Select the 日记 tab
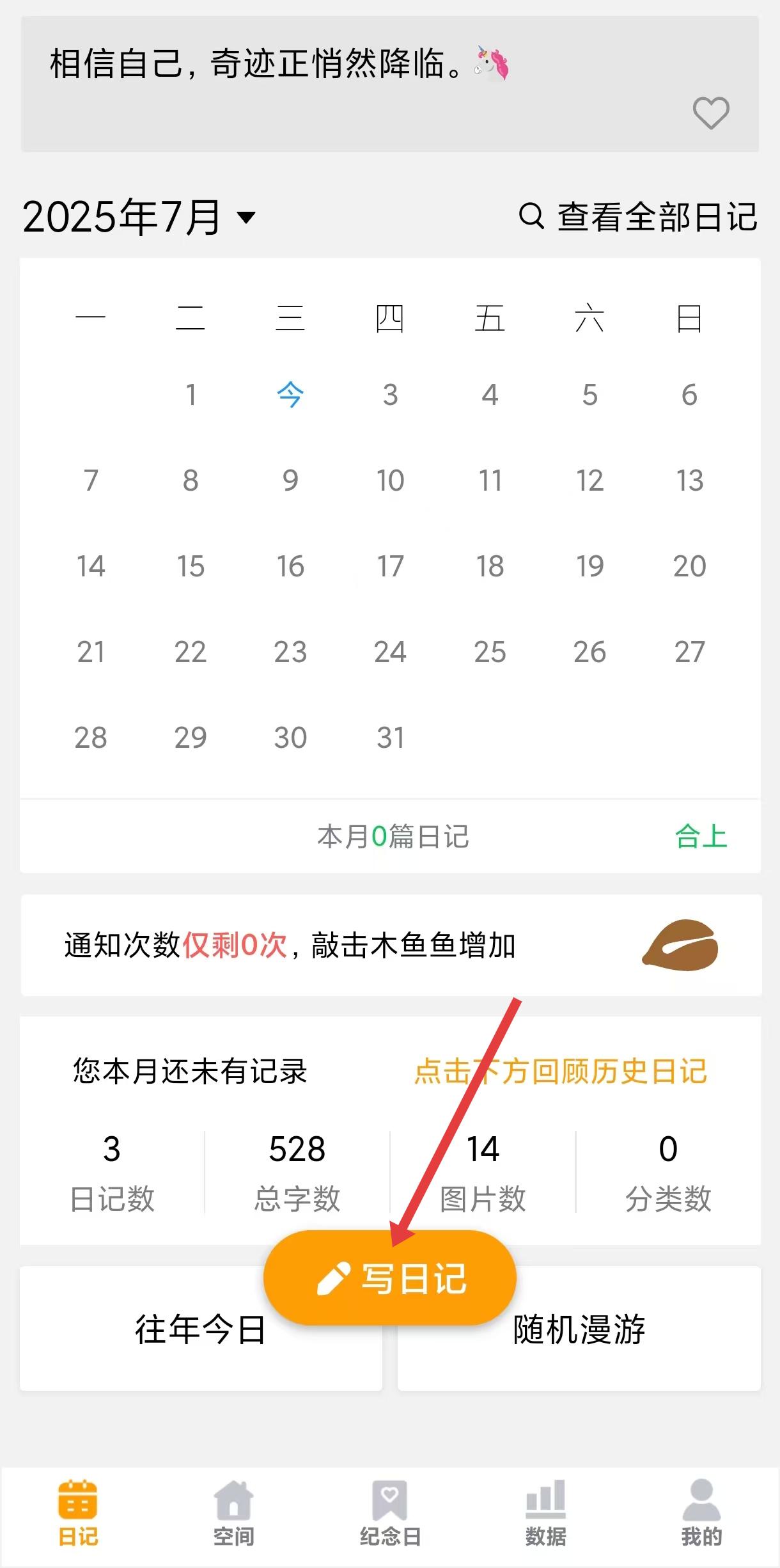This screenshot has height=1568, width=780. click(x=78, y=1513)
